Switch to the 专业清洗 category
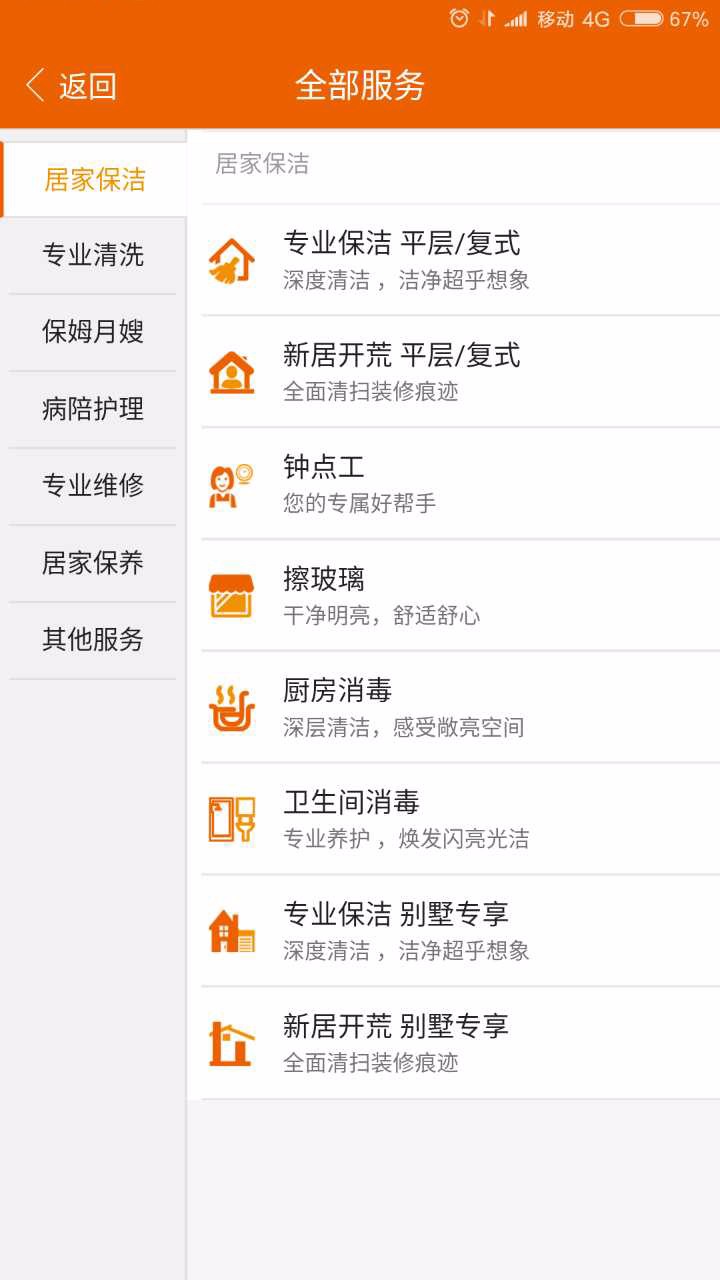This screenshot has height=1280, width=720. (x=93, y=256)
